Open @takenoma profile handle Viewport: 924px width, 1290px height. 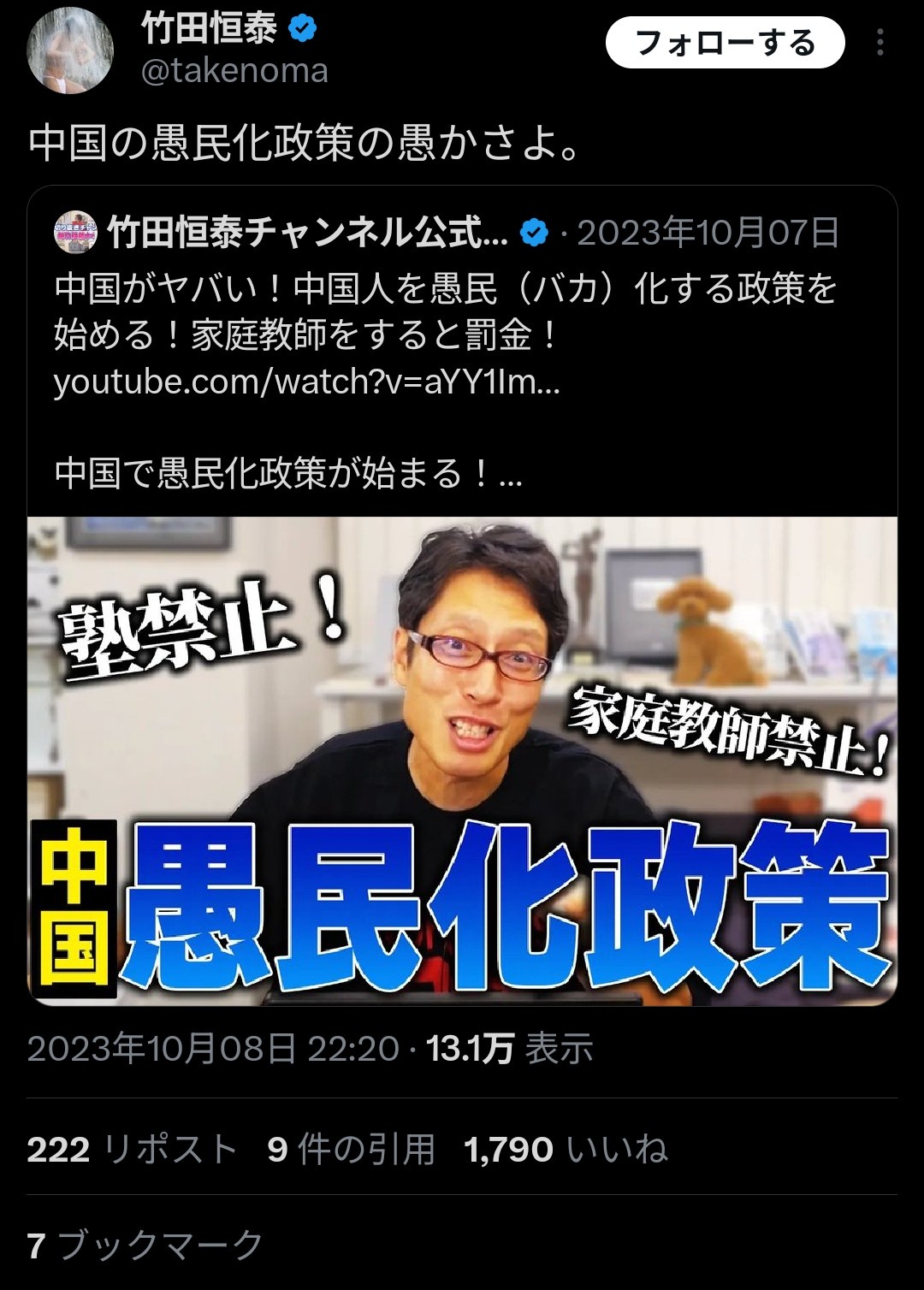click(x=234, y=71)
